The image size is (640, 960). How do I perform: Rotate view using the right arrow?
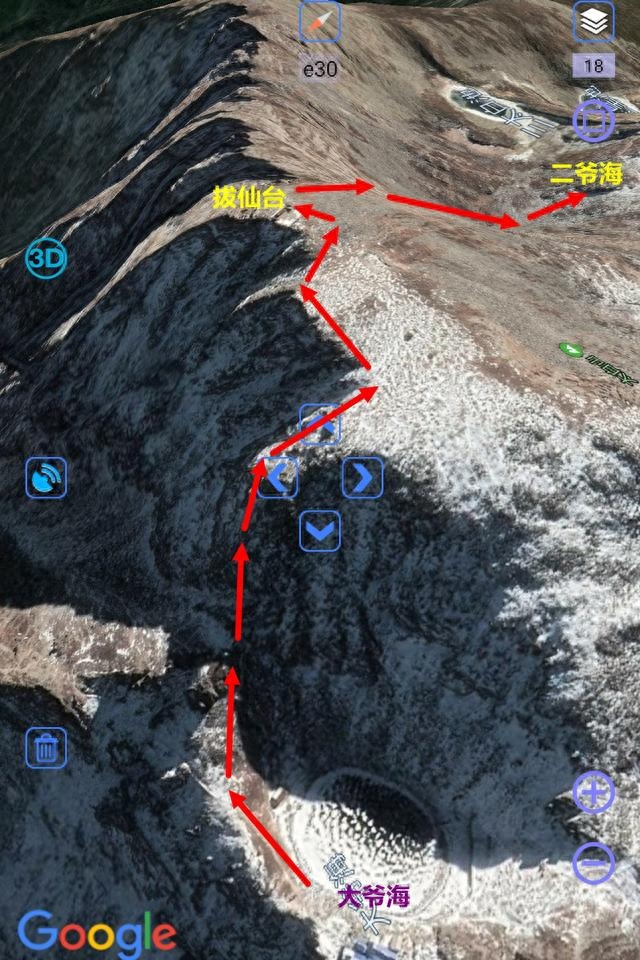click(x=362, y=478)
